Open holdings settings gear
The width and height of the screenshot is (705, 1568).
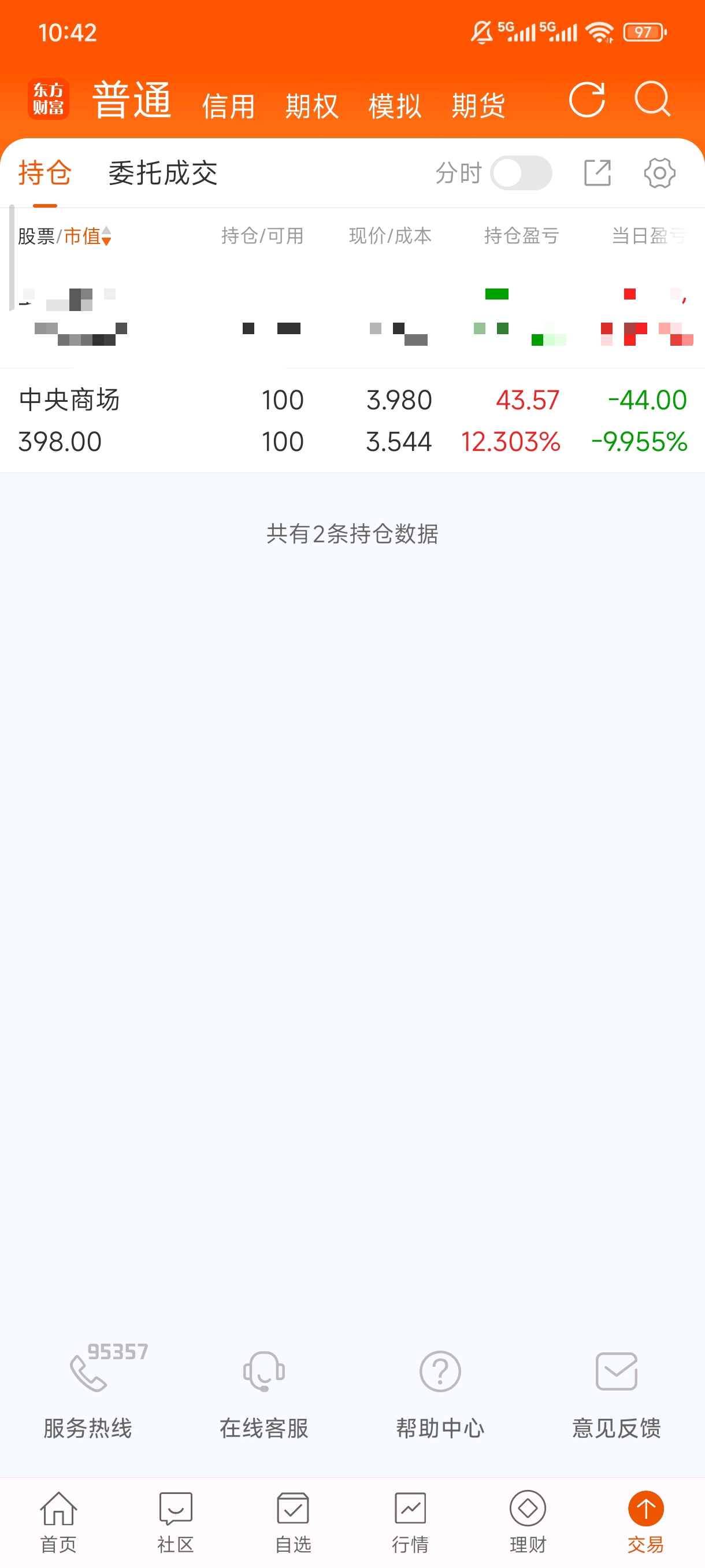click(659, 173)
